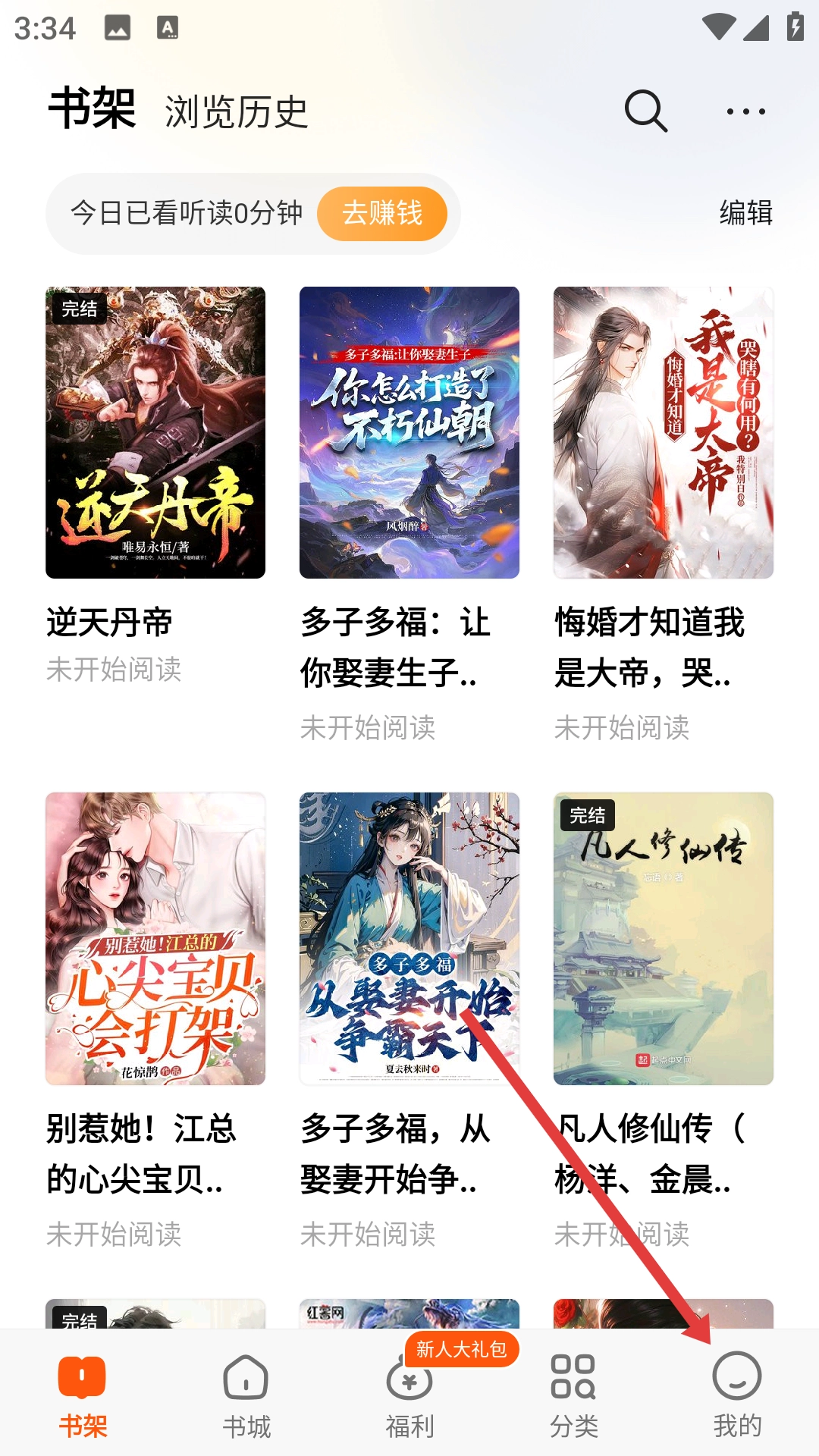Open 多子多福:让你娶妻生子 book

click(x=409, y=432)
